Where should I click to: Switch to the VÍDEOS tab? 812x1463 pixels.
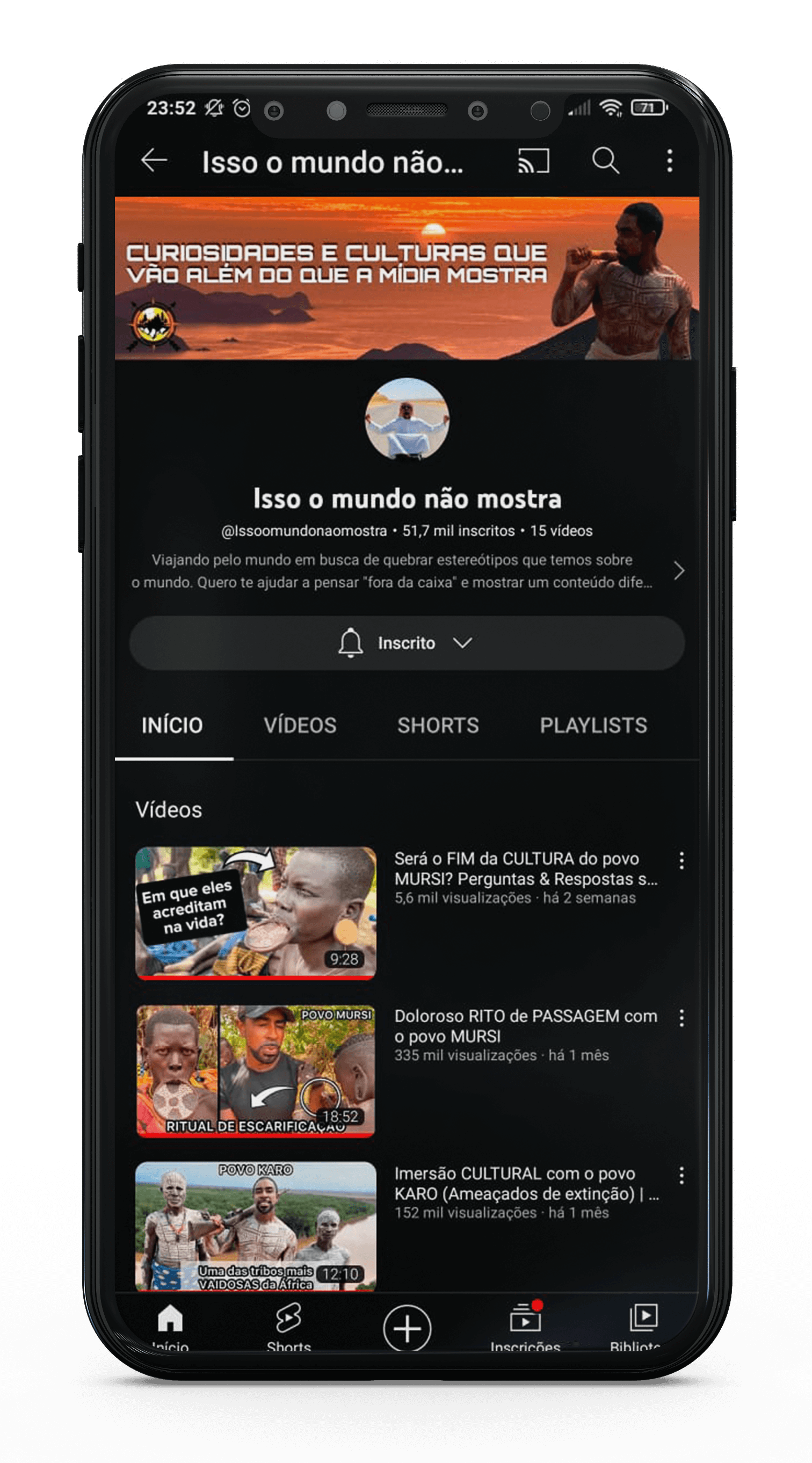[300, 725]
